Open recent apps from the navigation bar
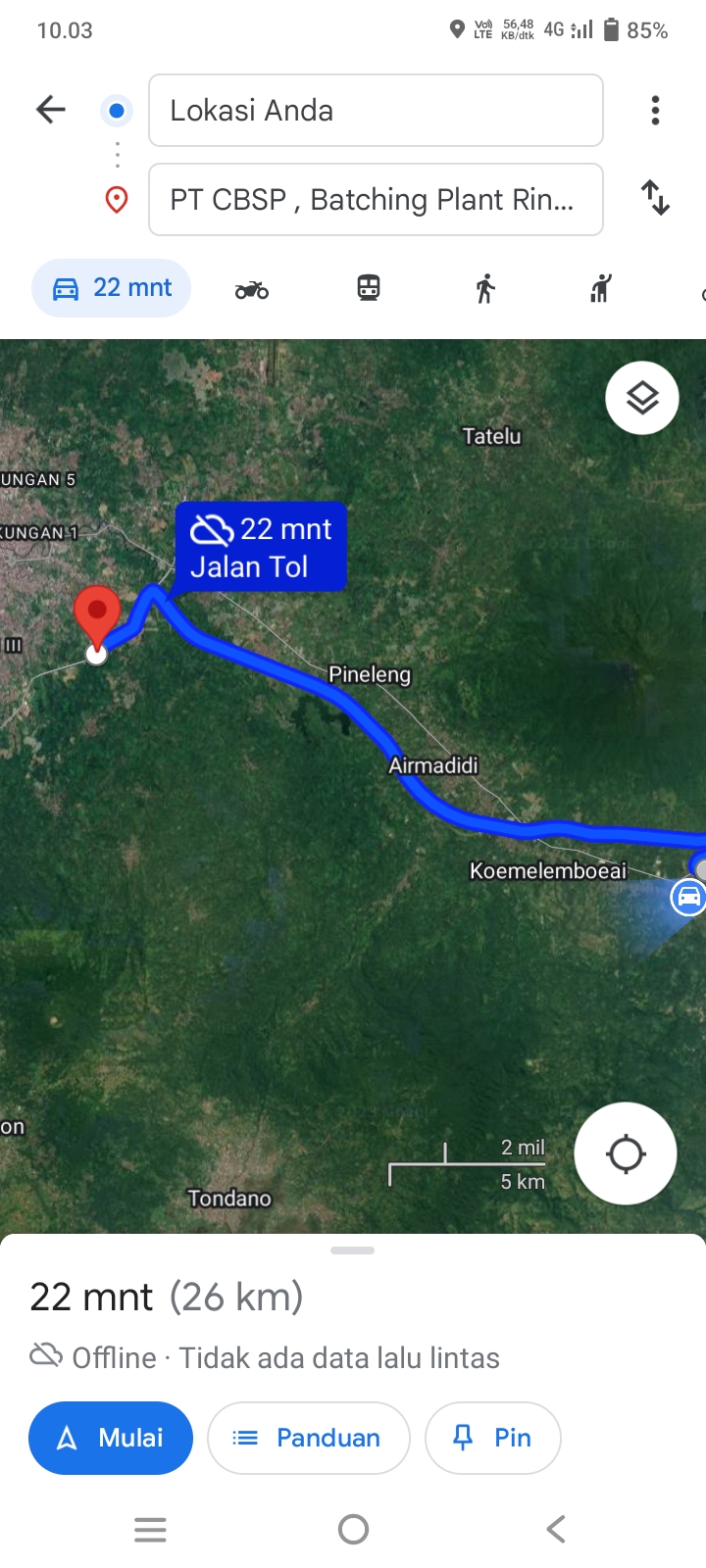The width and height of the screenshot is (706, 1568). [150, 1529]
